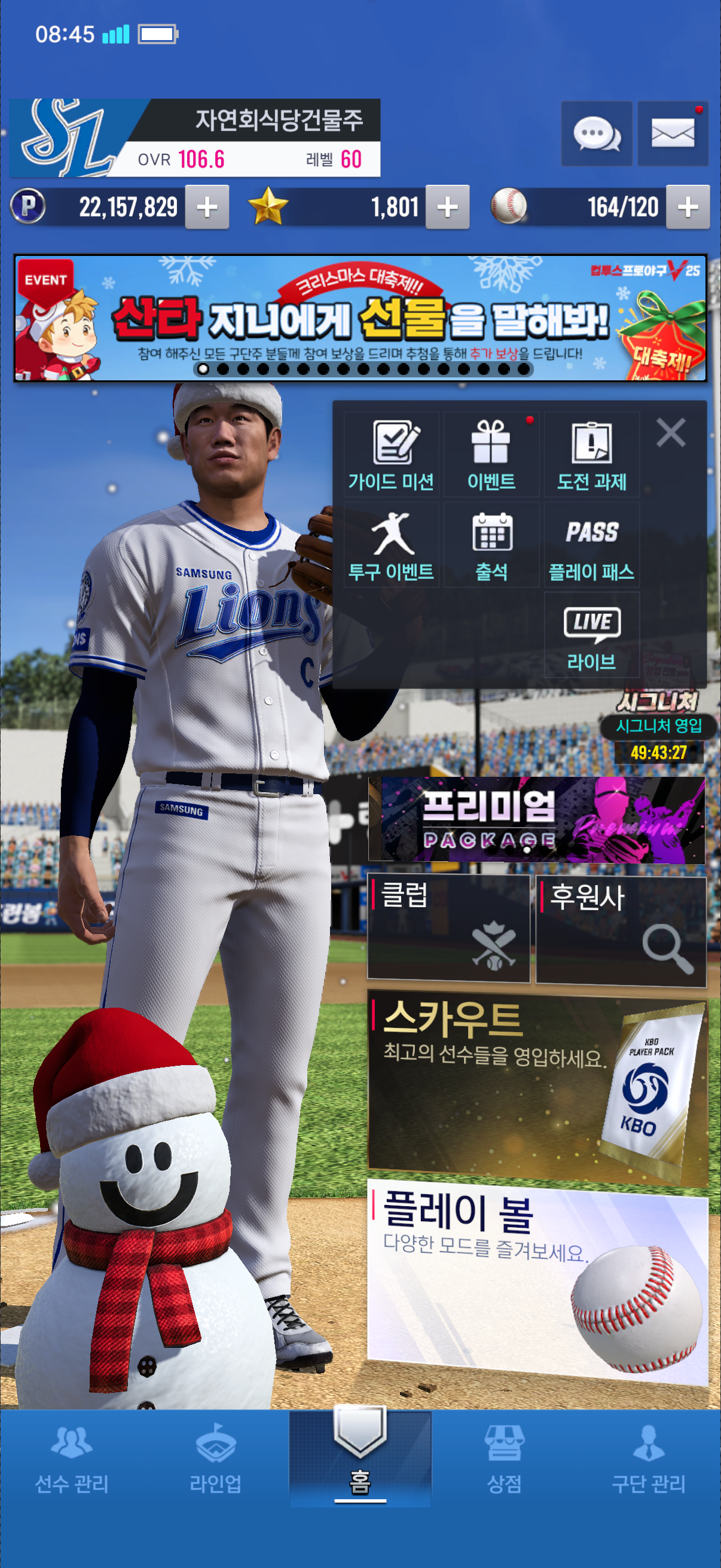Add more points with the plus button
Viewport: 721px width, 1568px height.
207,207
